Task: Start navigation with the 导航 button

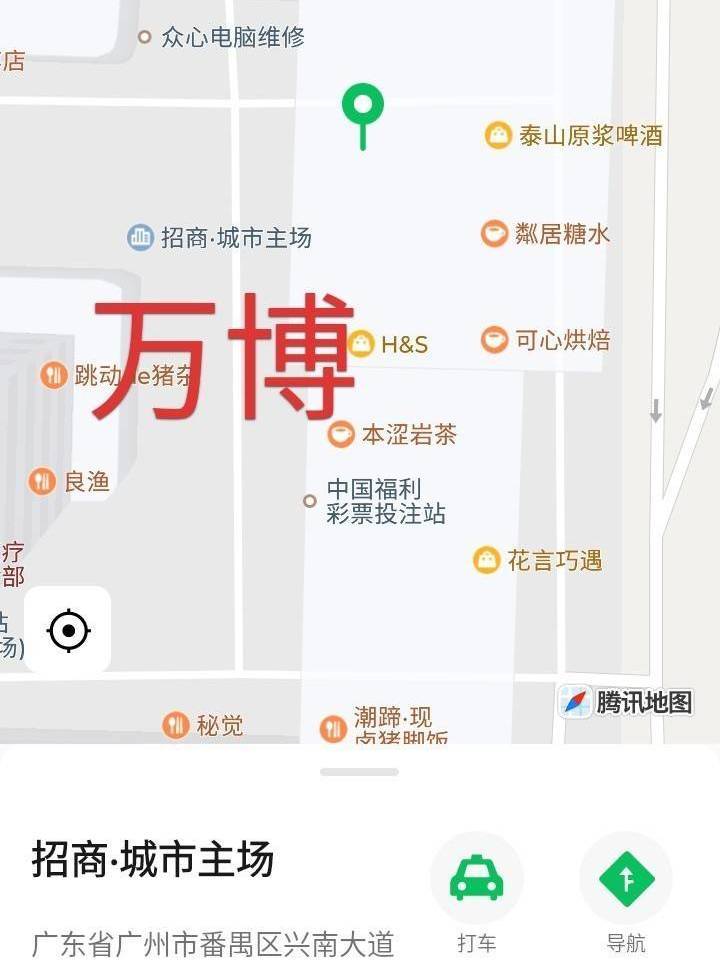Action: coord(626,878)
